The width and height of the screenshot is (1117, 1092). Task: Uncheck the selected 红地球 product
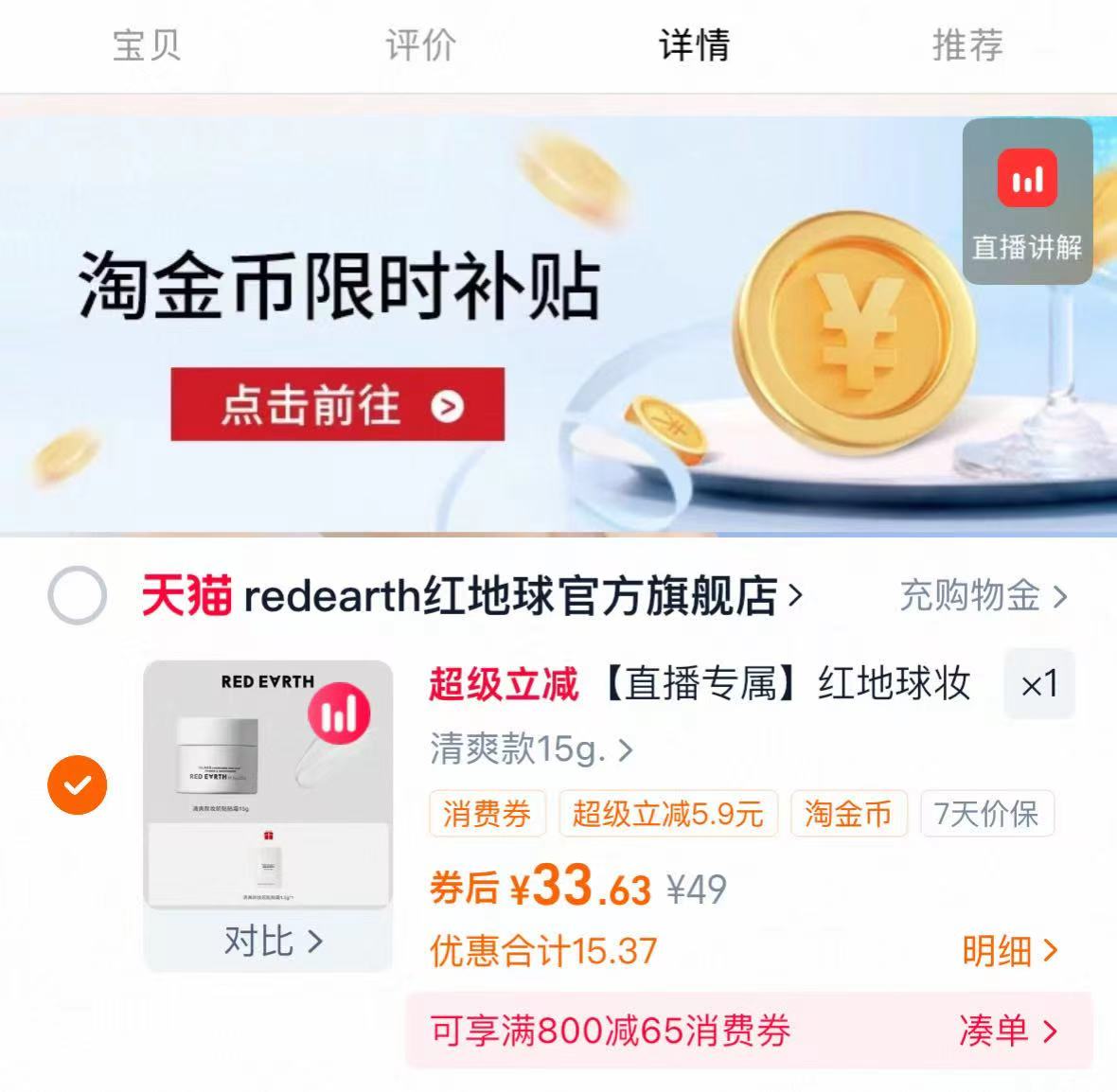click(77, 784)
